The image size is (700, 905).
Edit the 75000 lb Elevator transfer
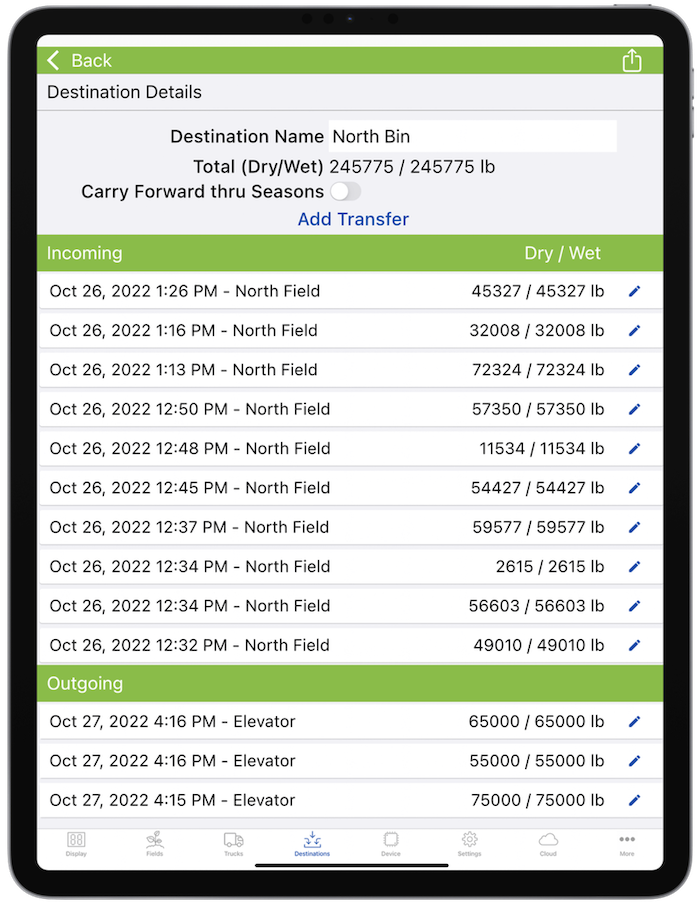(633, 801)
